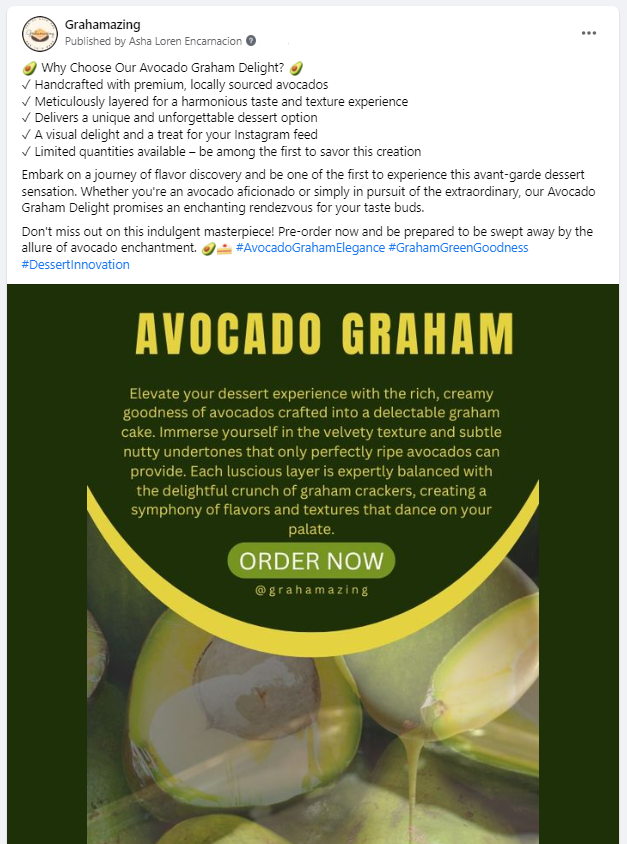Open the post's three-dot options menu
Image resolution: width=627 pixels, height=844 pixels.
coord(589,32)
